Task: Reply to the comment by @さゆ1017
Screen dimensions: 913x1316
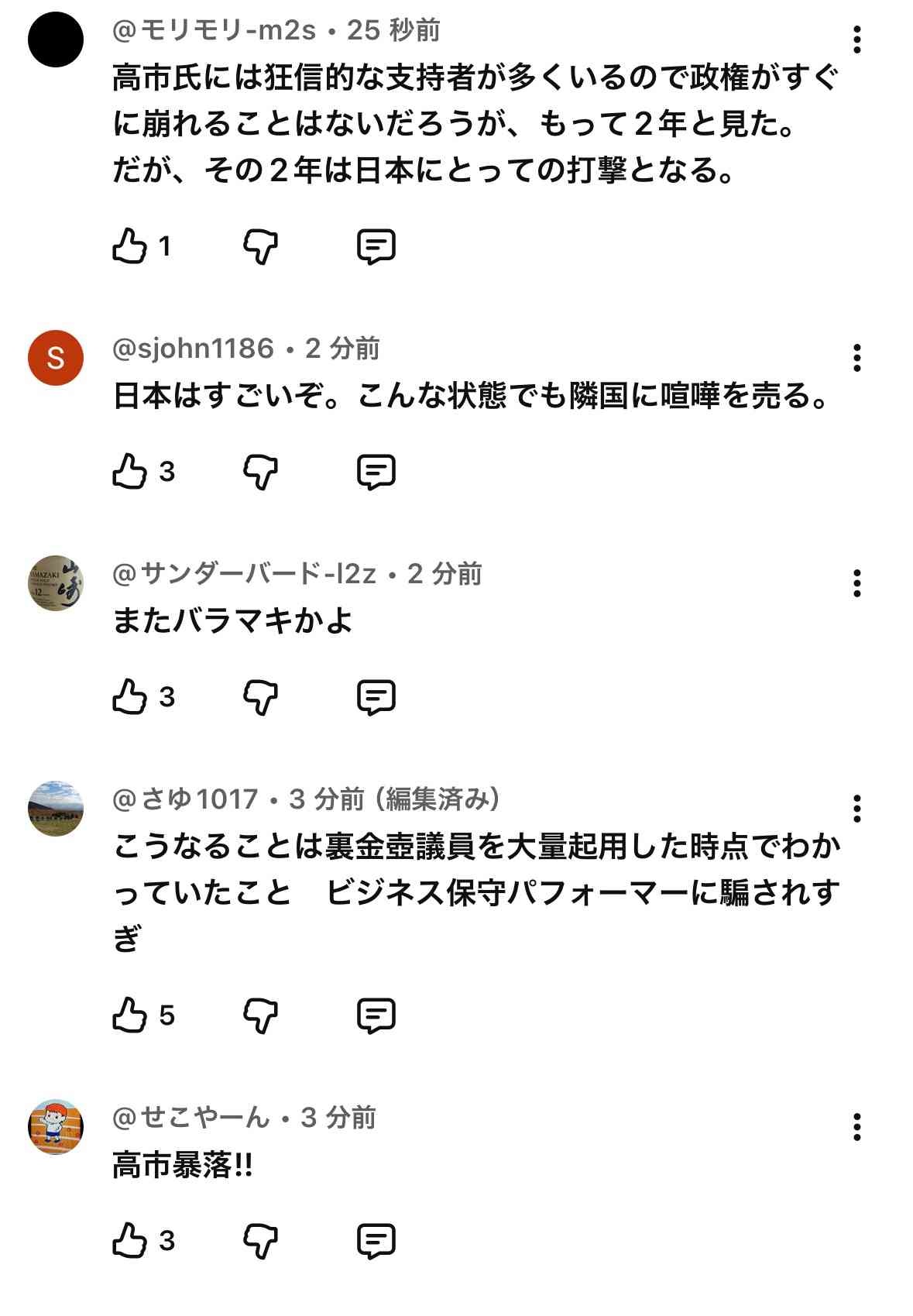Action: point(376,1015)
